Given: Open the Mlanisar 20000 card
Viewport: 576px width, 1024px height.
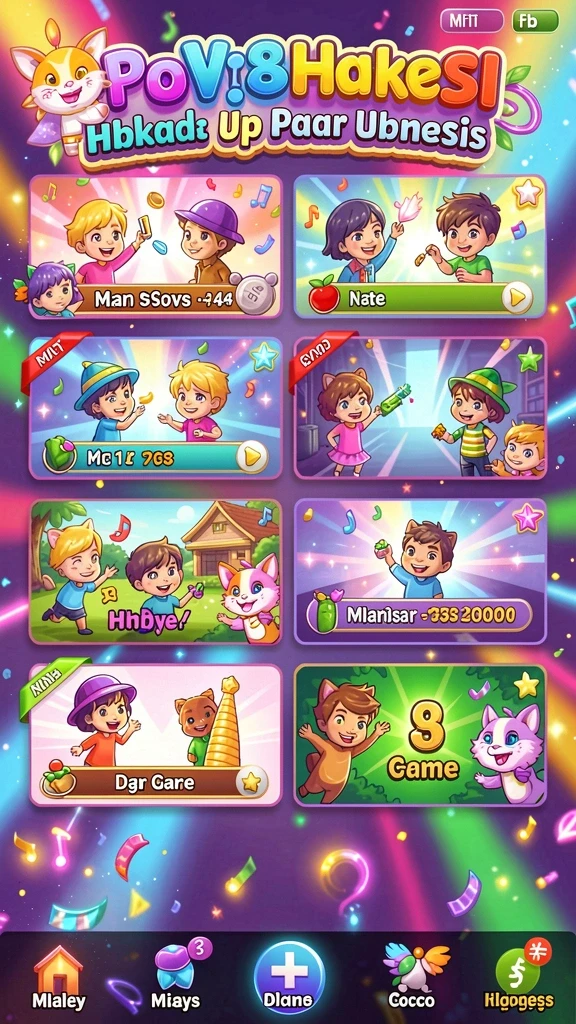Looking at the screenshot, I should point(421,571).
